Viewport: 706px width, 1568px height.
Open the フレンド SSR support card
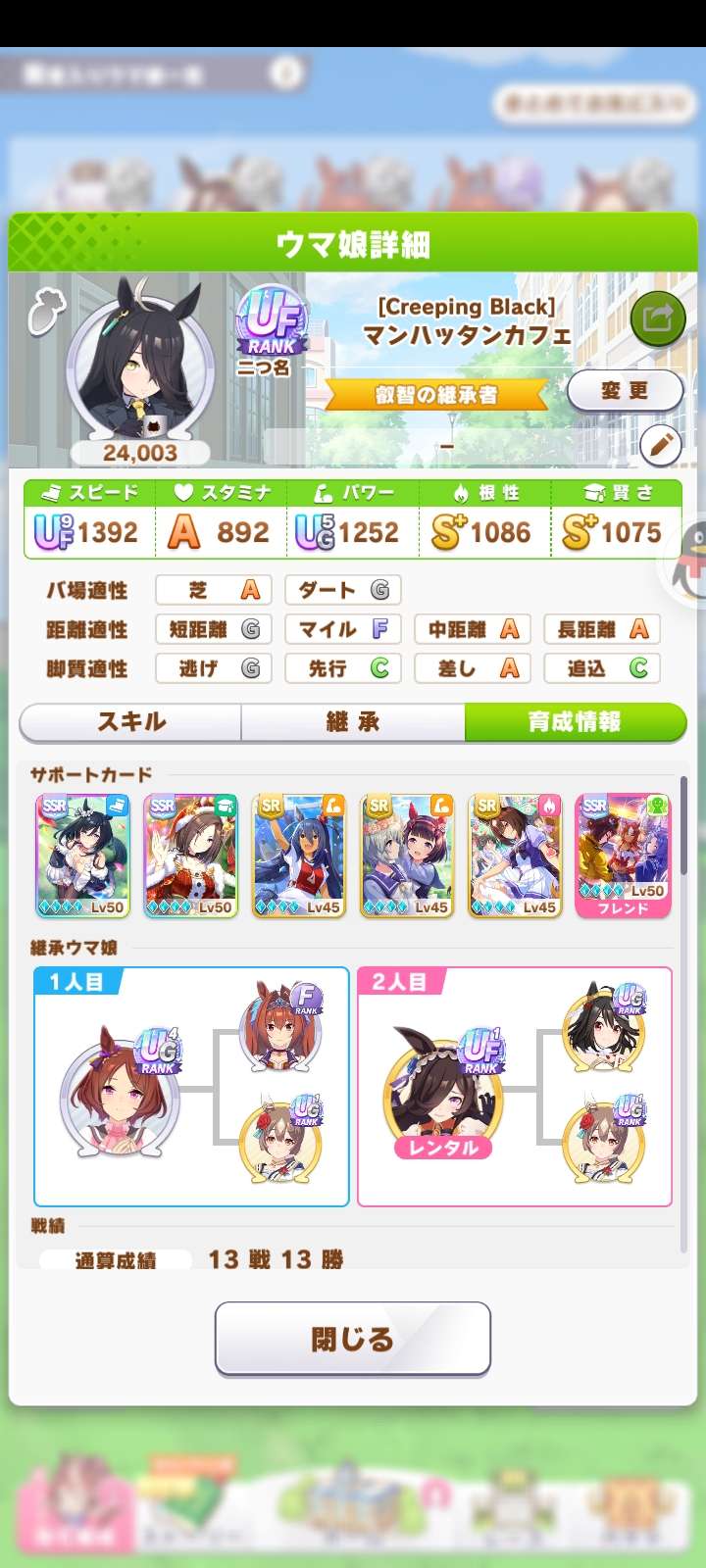(x=623, y=856)
